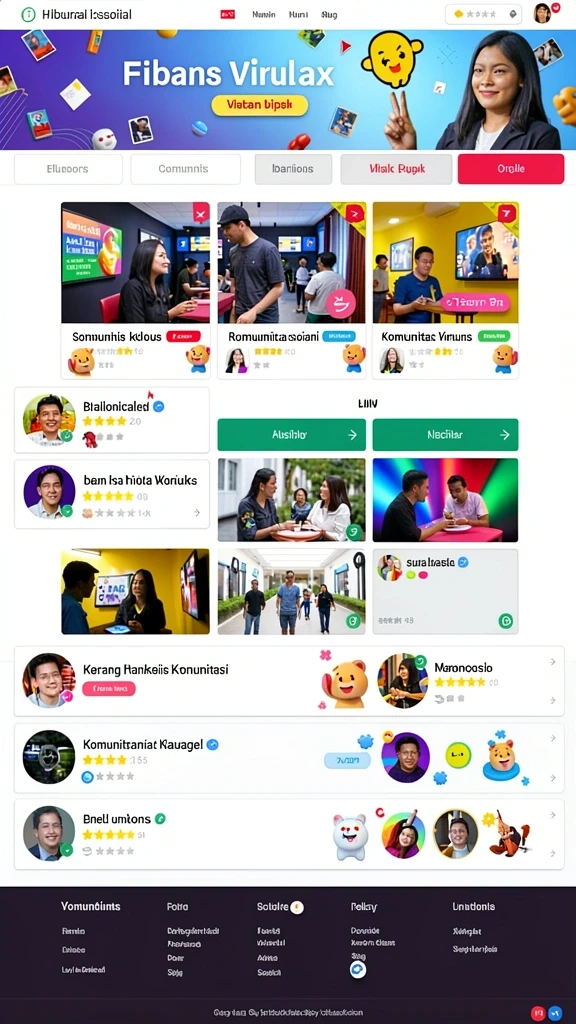Tap the green Nechlar arrow button
This screenshot has width=576, height=1024.
point(445,435)
